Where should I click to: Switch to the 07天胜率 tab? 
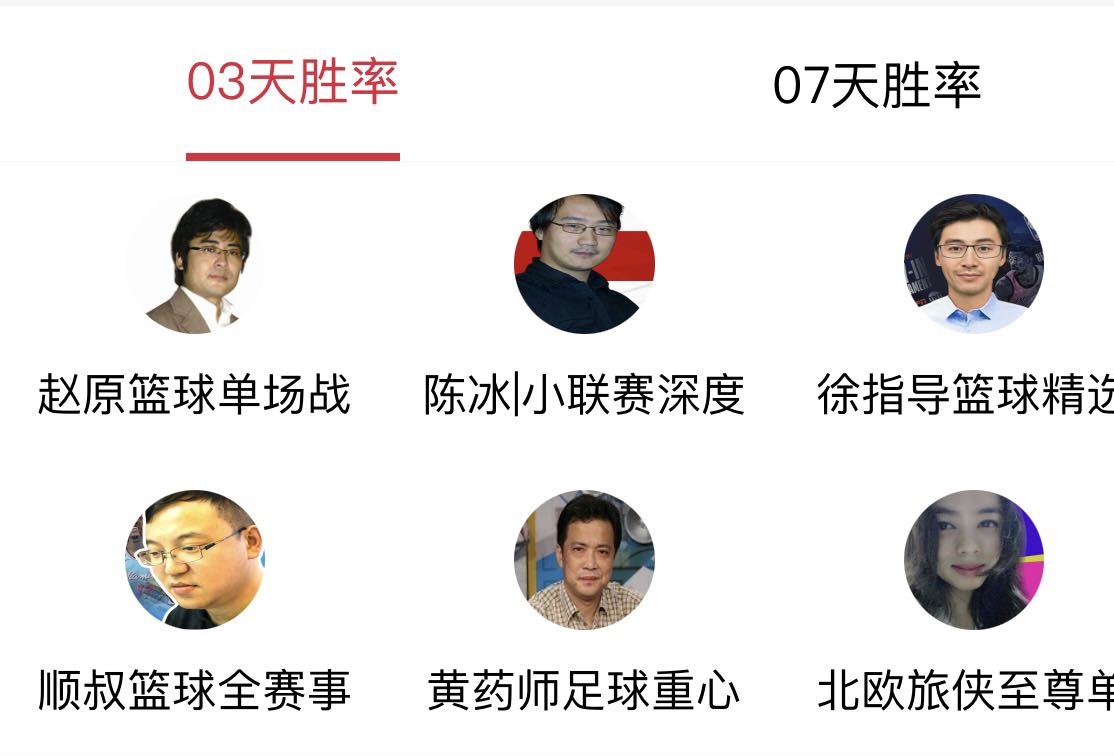click(x=877, y=86)
